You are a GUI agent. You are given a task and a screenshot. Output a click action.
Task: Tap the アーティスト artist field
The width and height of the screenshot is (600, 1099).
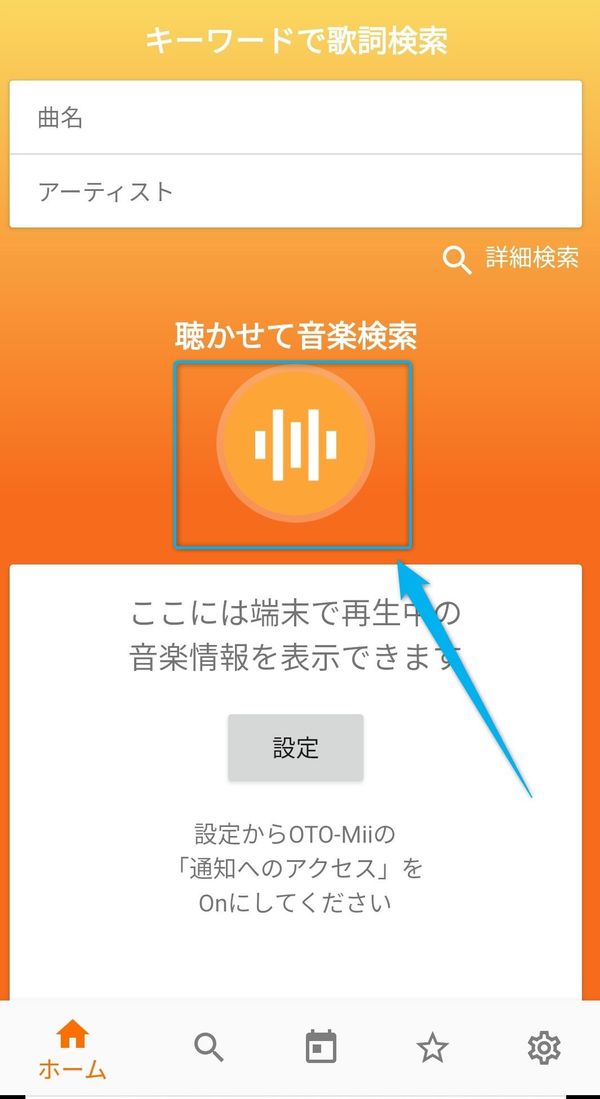(295, 191)
